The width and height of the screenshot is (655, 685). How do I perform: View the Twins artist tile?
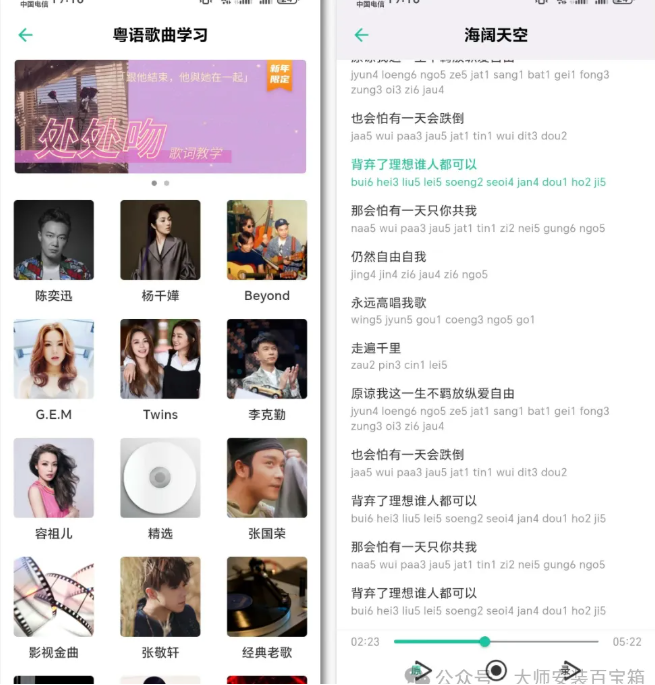click(160, 359)
